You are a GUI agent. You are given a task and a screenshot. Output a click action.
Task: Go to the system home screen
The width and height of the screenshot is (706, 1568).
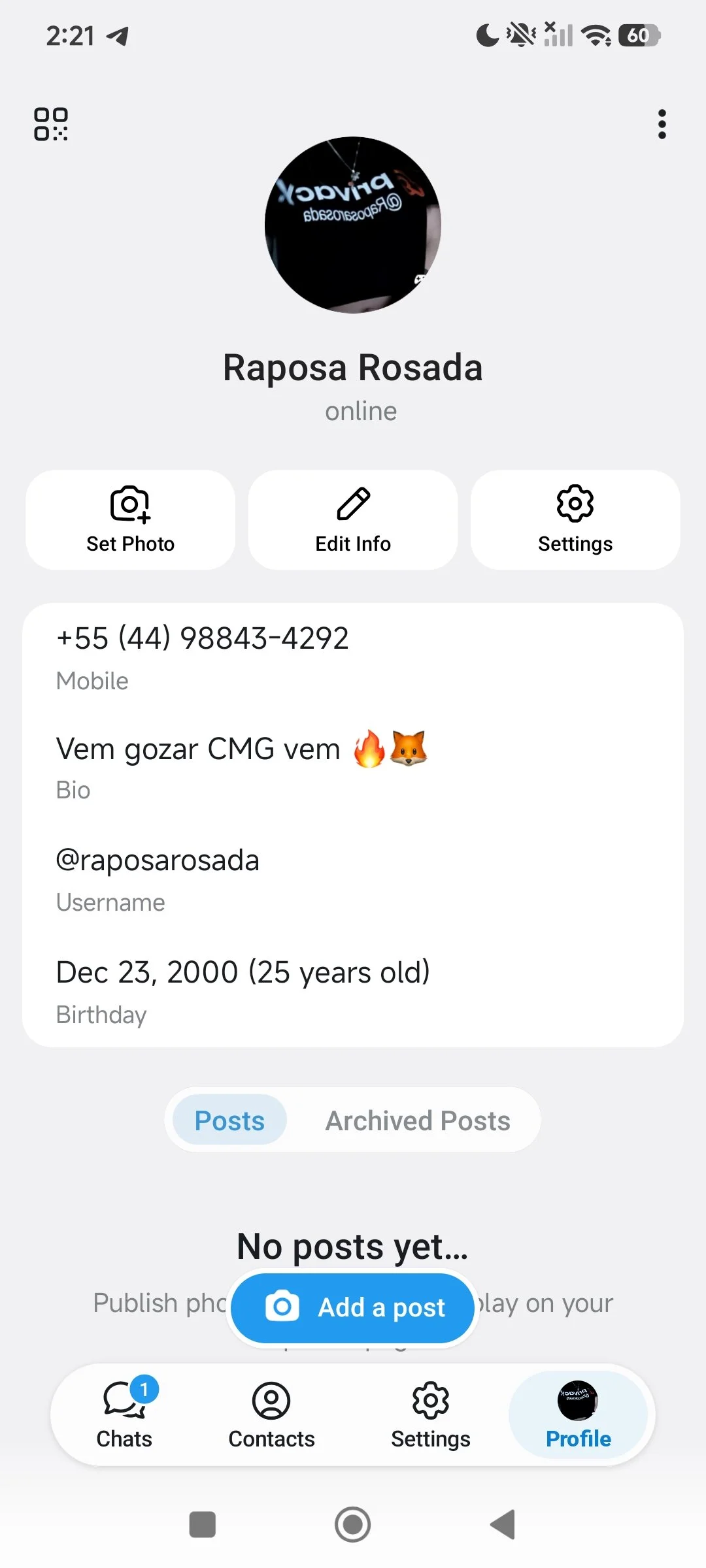[353, 1525]
